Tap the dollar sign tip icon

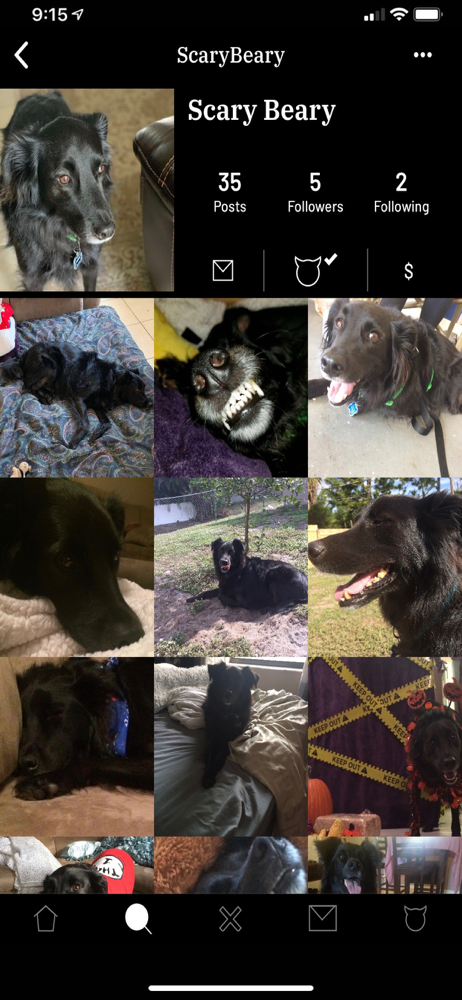tap(408, 271)
